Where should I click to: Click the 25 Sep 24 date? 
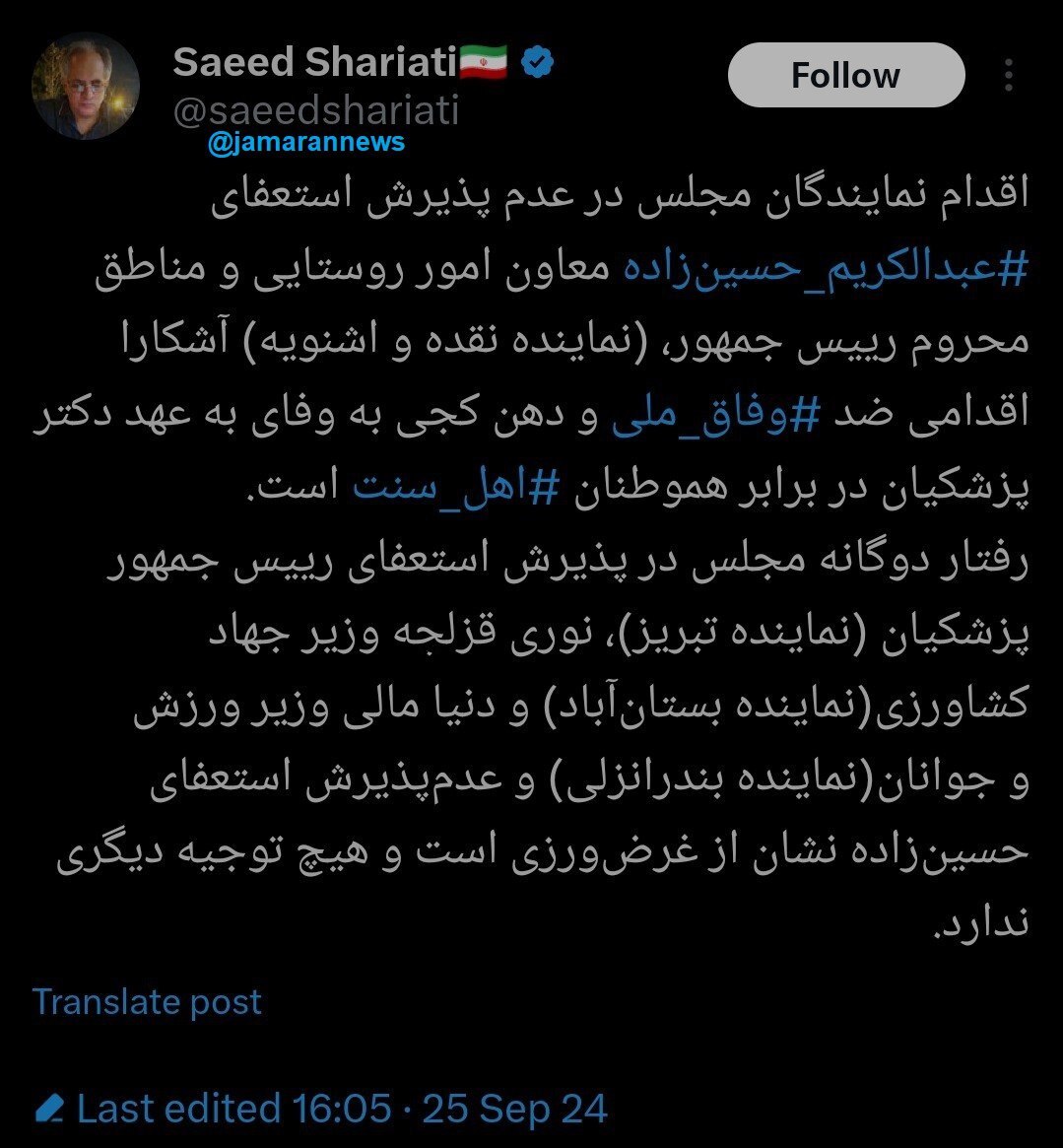click(x=514, y=1107)
